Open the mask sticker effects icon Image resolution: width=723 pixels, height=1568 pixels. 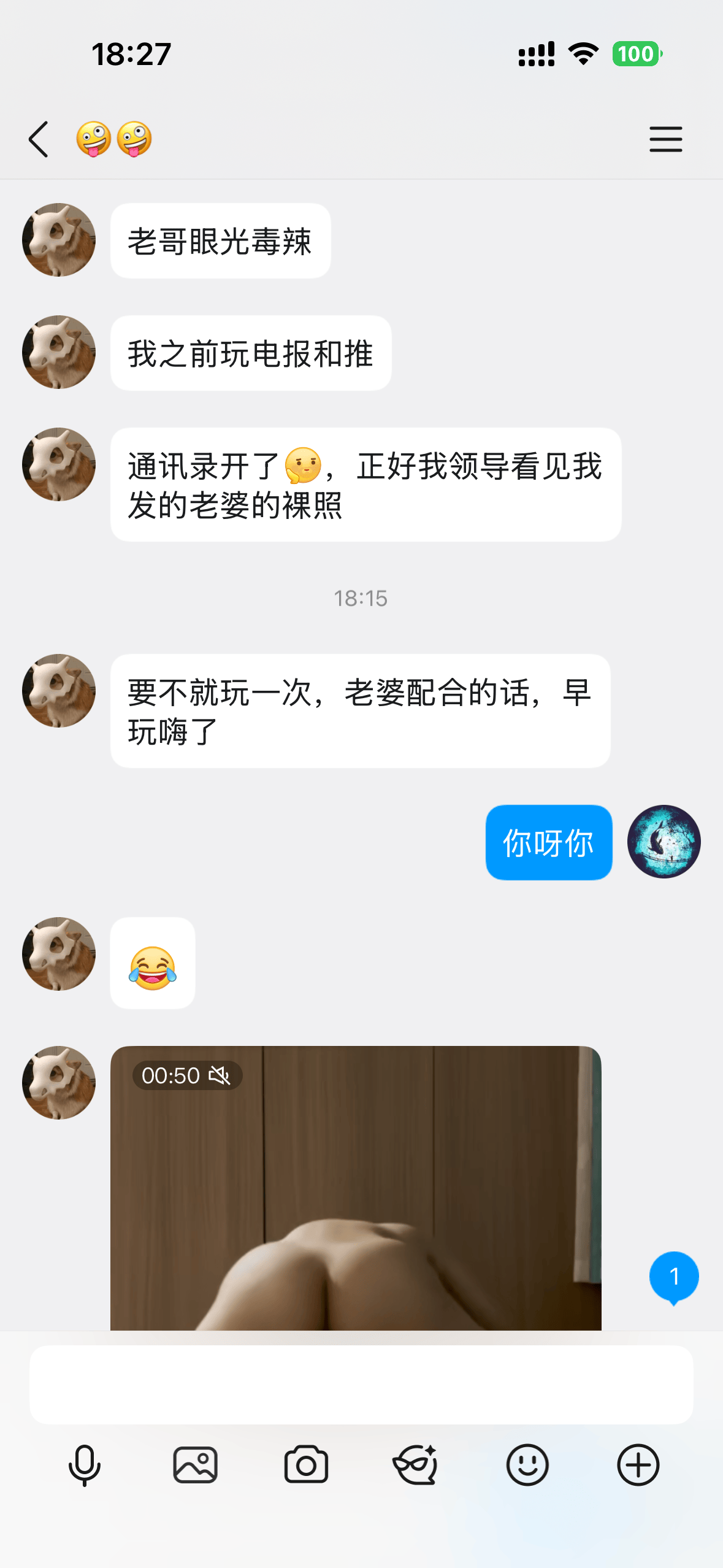[416, 1465]
